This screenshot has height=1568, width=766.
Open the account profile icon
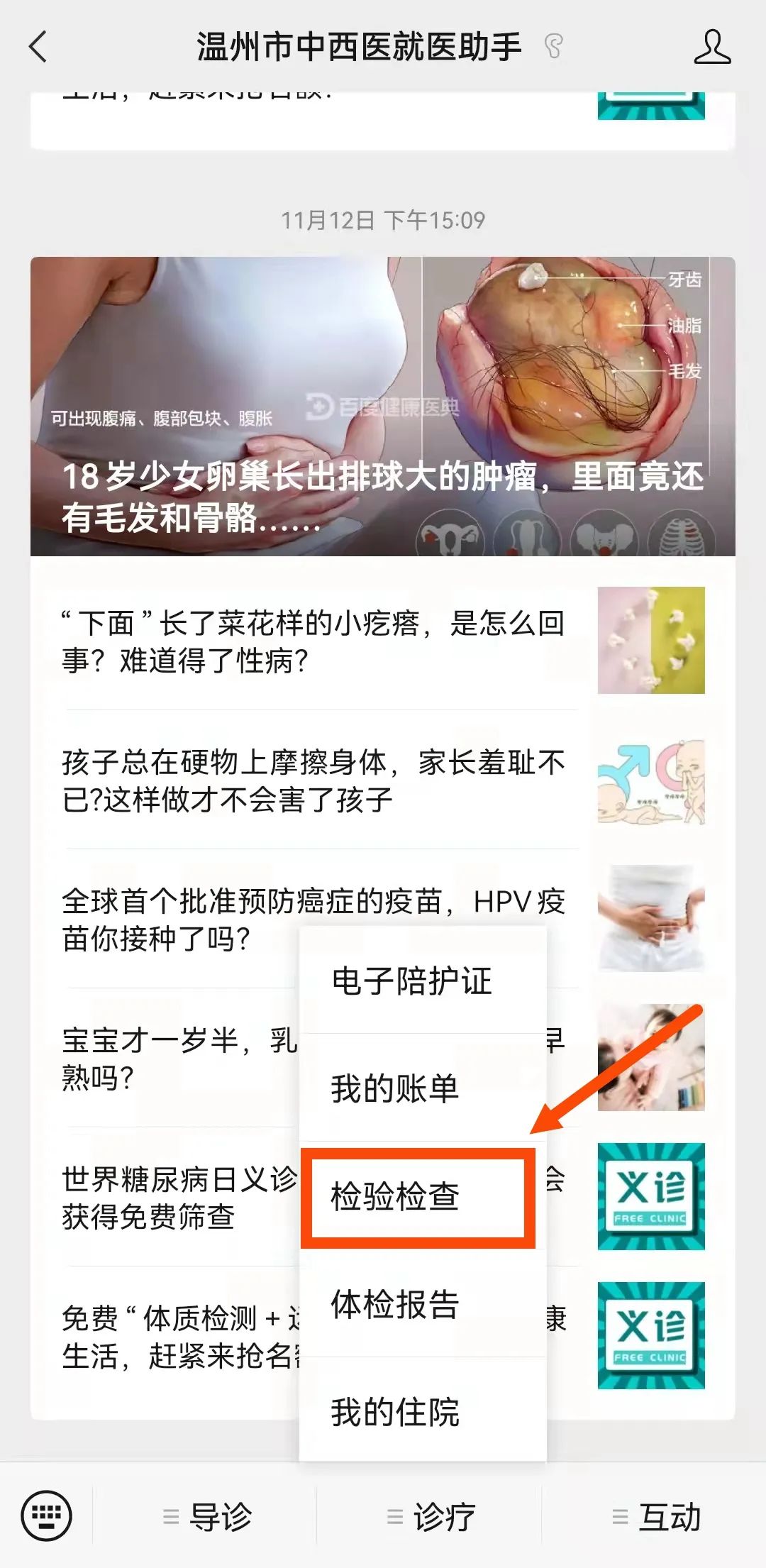711,48
